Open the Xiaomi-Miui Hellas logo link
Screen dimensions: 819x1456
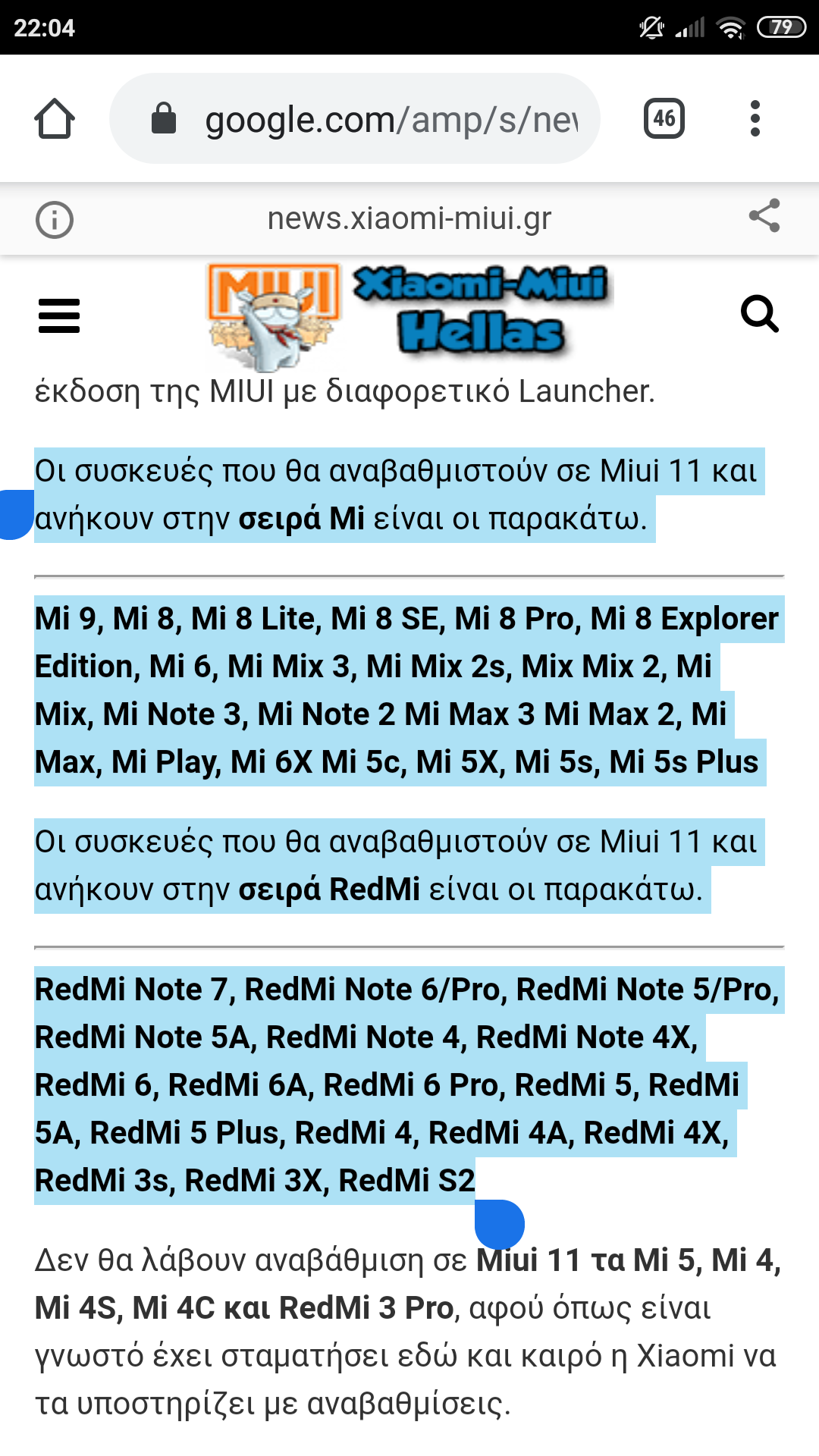409,314
